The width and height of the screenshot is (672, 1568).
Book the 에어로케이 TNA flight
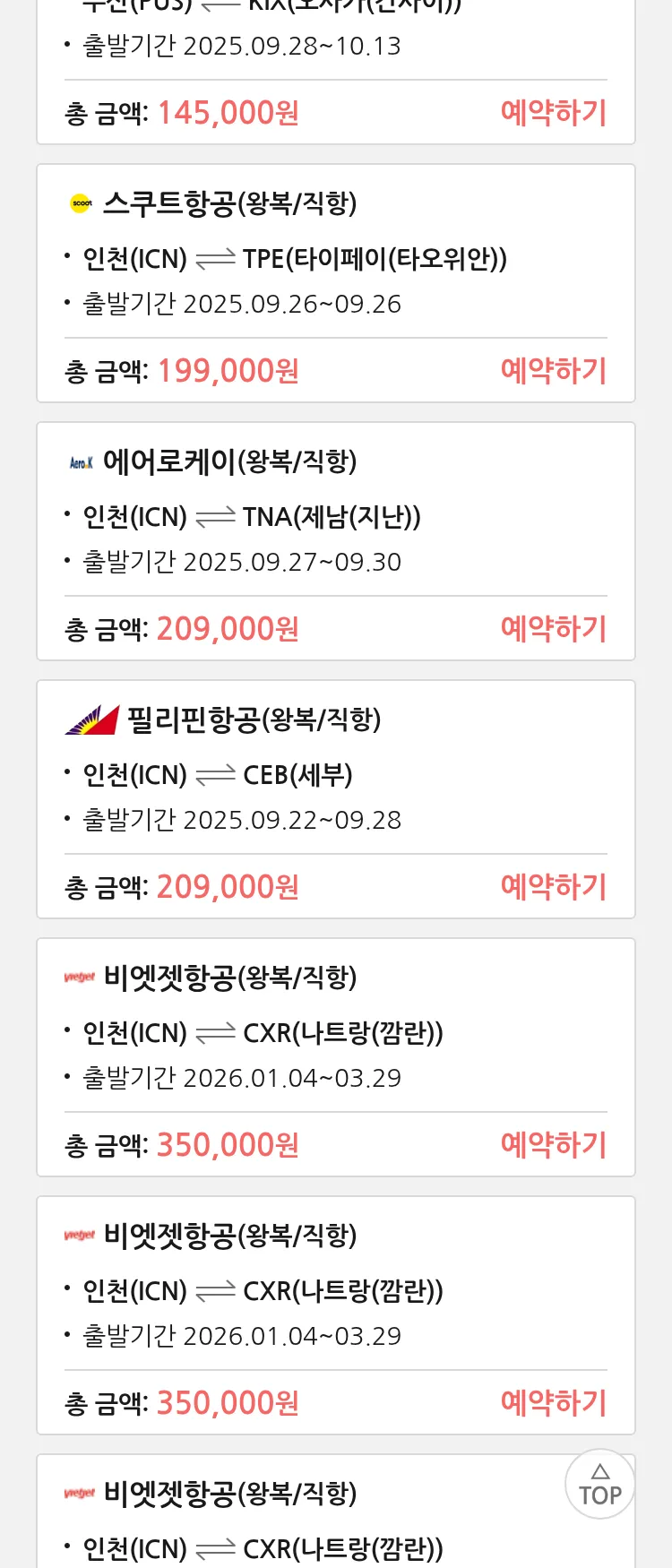553,629
